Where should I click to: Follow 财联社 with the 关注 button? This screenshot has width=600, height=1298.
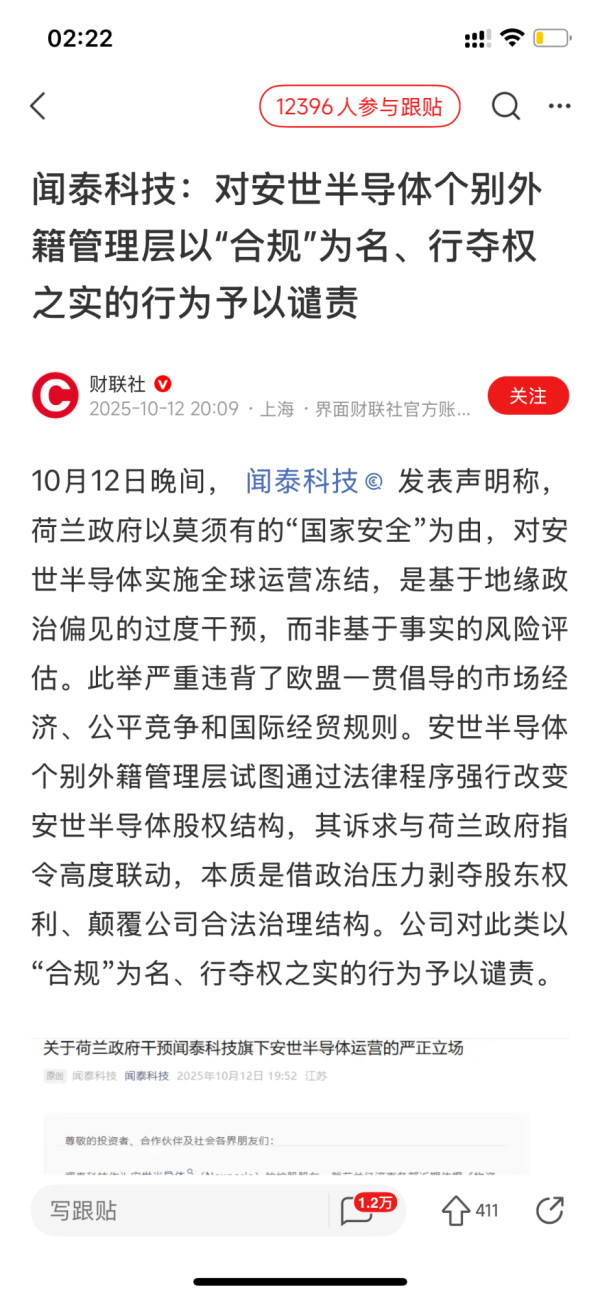coord(528,396)
